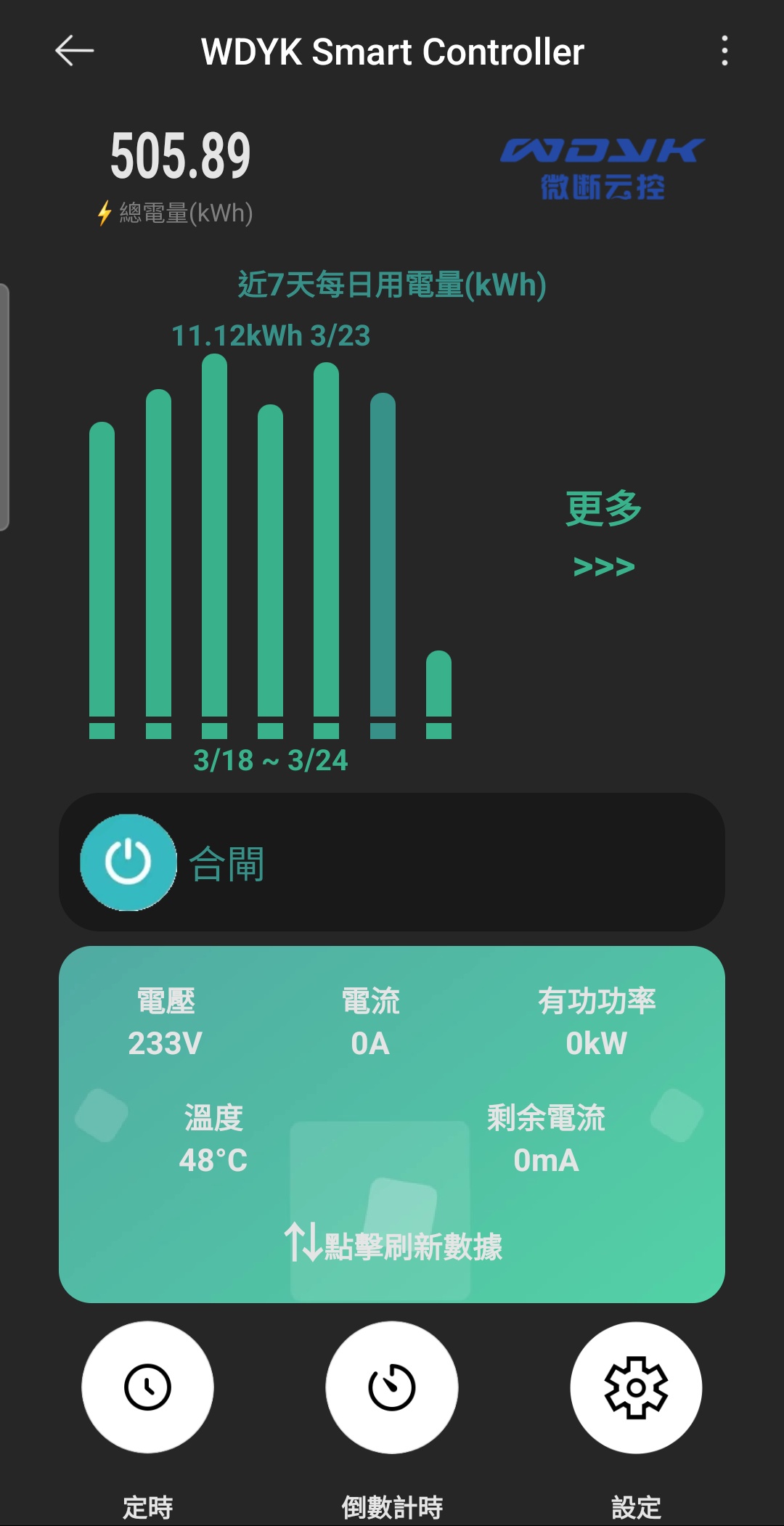Refresh data via 點擊刷新數據
784x1526 pixels.
coord(393,1244)
